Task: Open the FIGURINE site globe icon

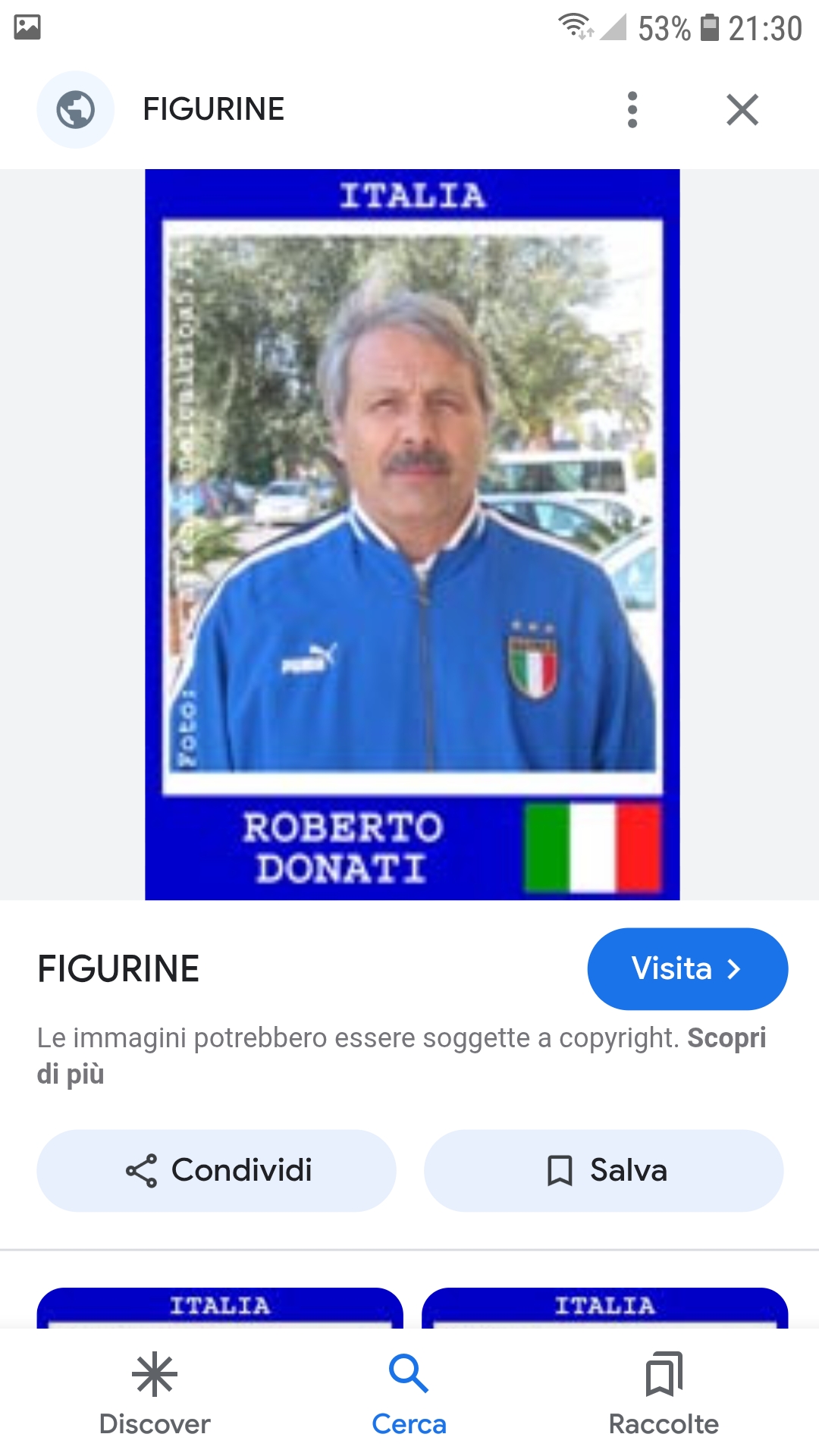Action: 76,110
